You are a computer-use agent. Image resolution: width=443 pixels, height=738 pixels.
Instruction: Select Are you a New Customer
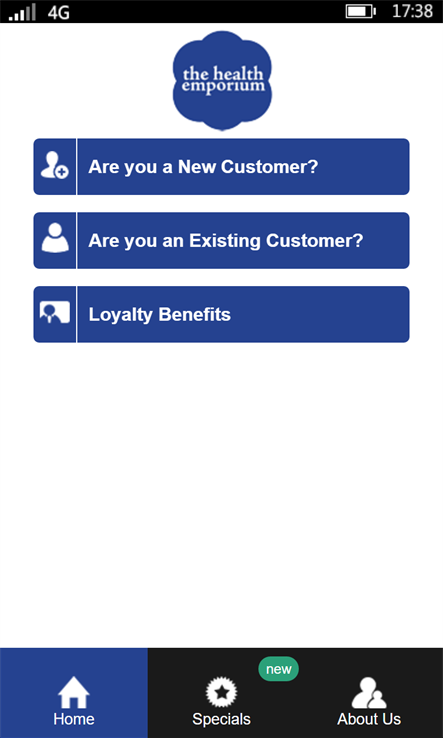click(221, 167)
